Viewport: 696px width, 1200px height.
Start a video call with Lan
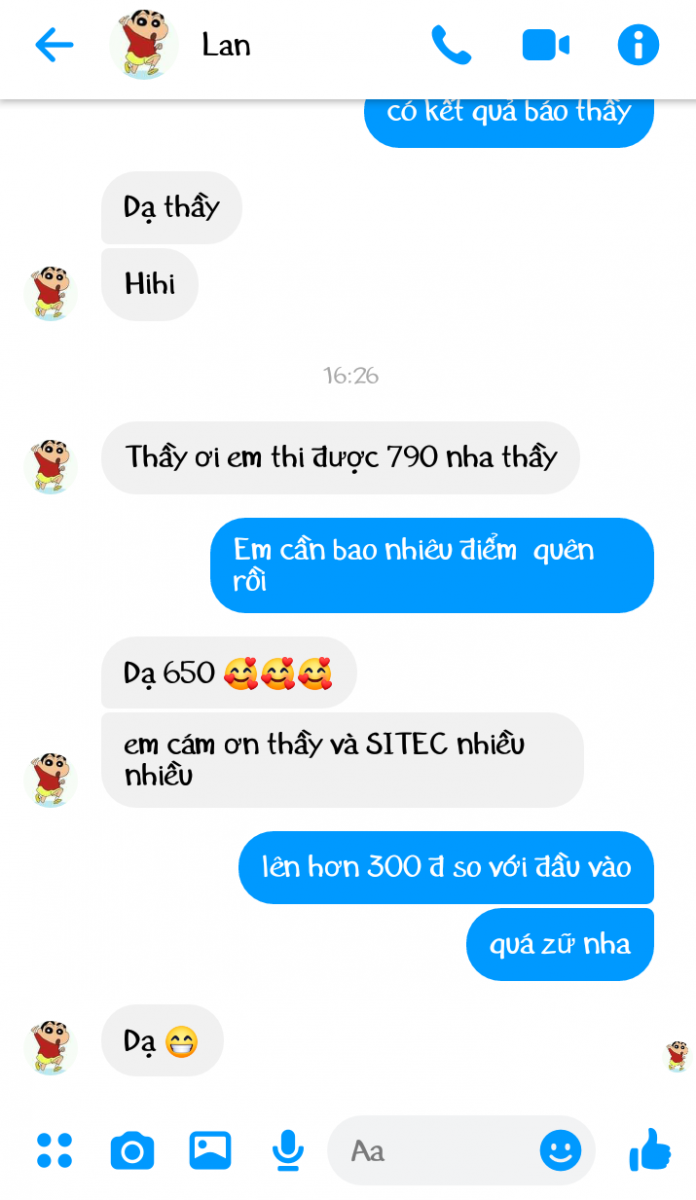click(x=546, y=45)
